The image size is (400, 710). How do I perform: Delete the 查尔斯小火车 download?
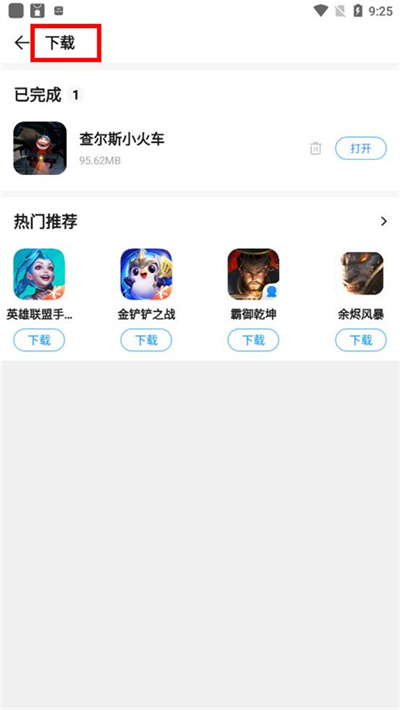315,149
